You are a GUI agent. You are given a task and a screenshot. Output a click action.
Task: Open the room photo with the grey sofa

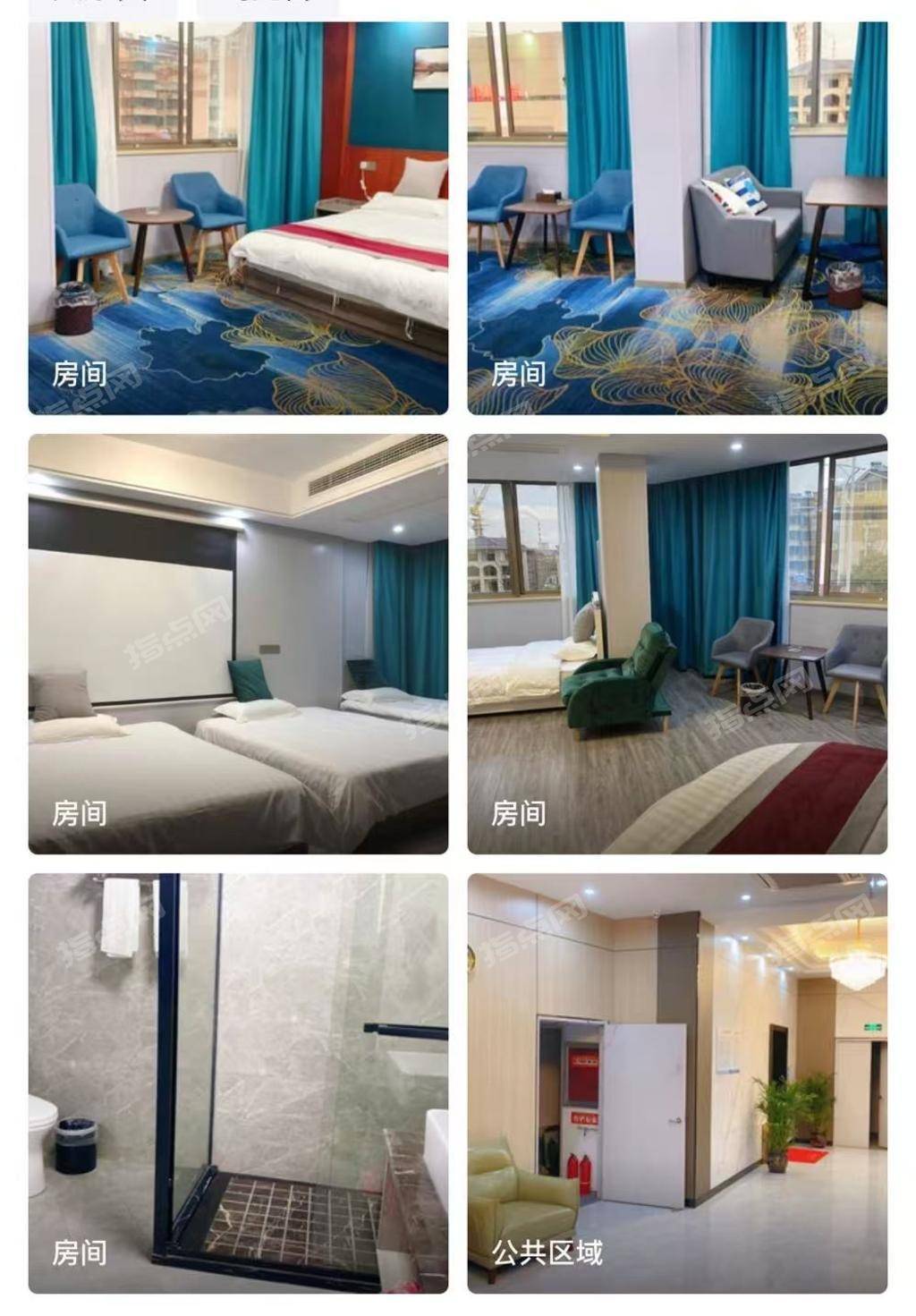tap(677, 218)
